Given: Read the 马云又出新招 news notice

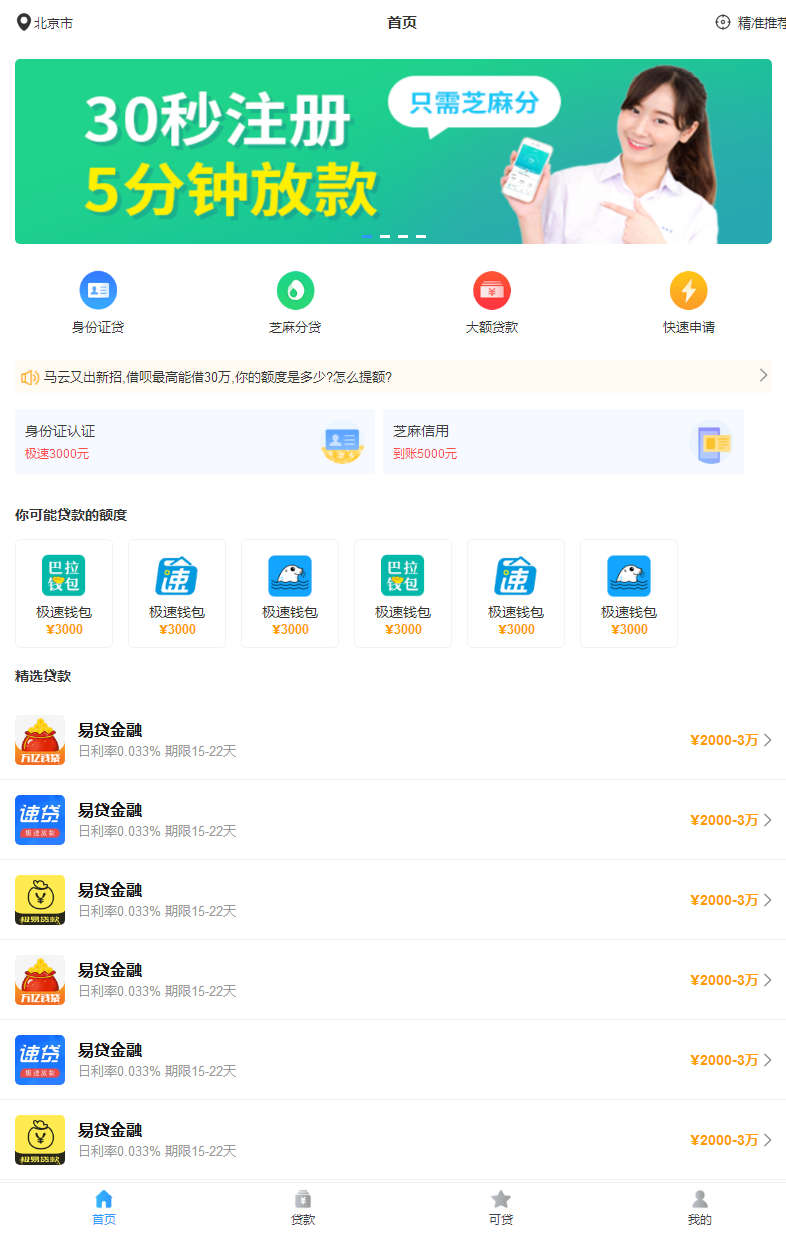Looking at the screenshot, I should click(x=393, y=377).
